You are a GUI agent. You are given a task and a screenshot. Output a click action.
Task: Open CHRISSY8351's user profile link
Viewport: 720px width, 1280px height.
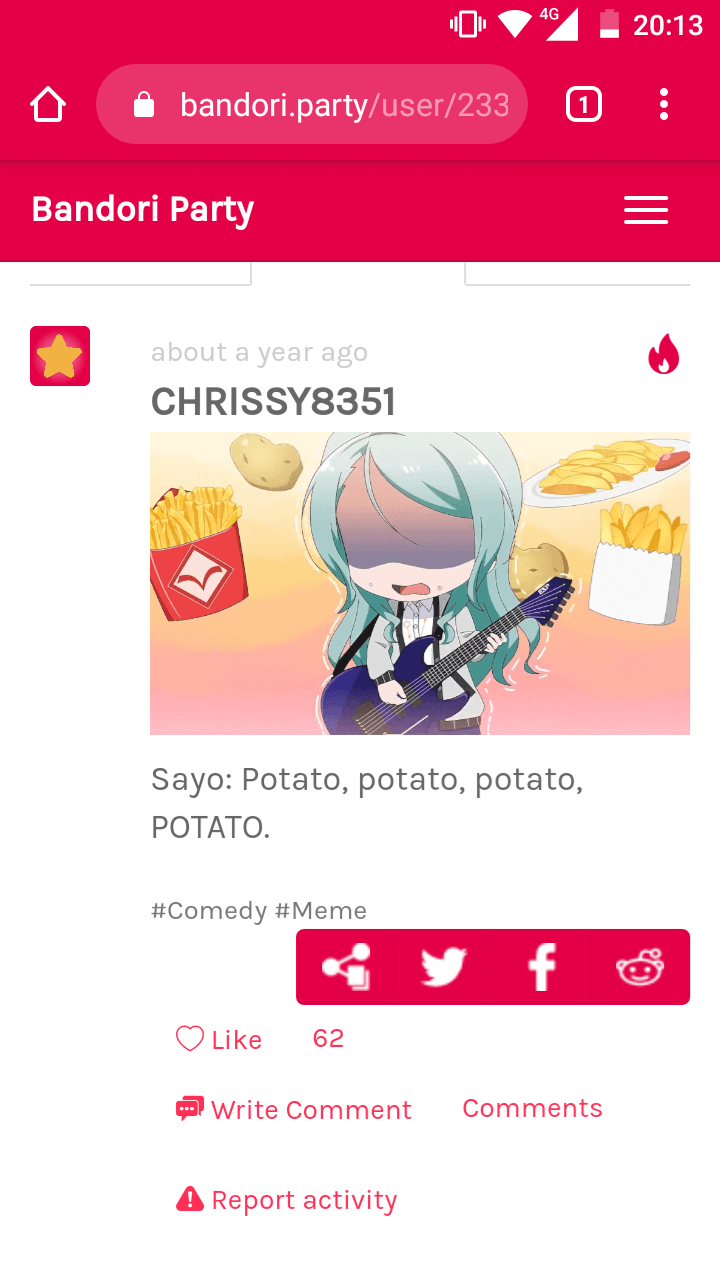273,402
